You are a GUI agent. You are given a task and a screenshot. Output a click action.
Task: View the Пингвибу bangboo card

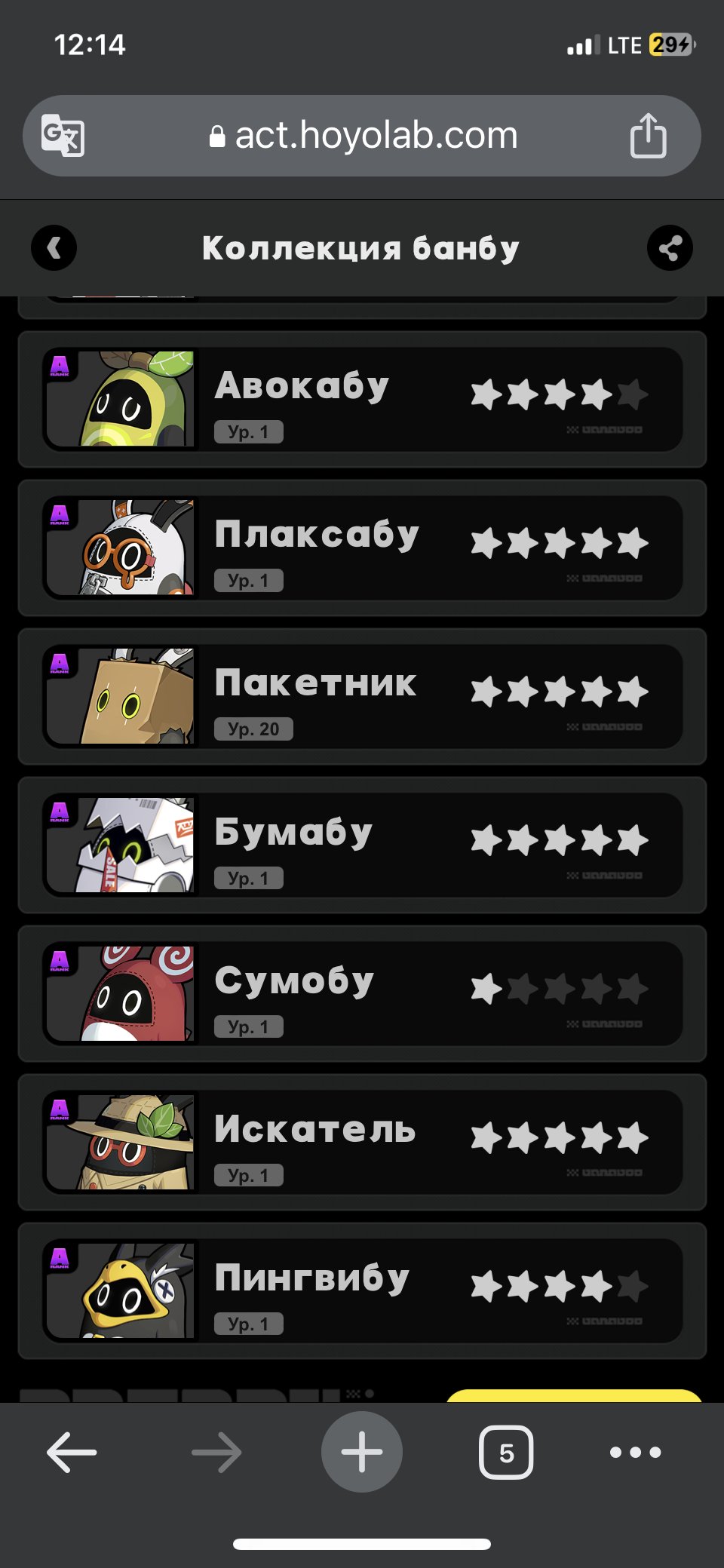click(362, 1290)
